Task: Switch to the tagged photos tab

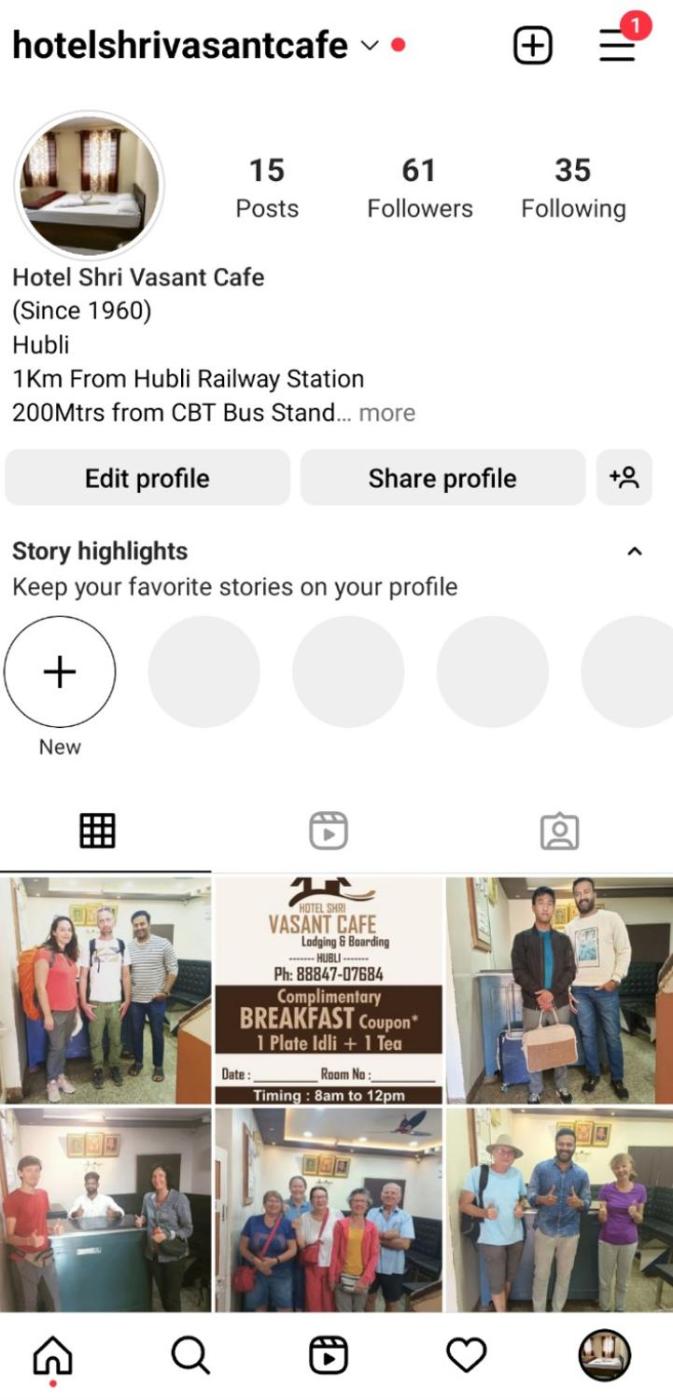Action: (559, 831)
